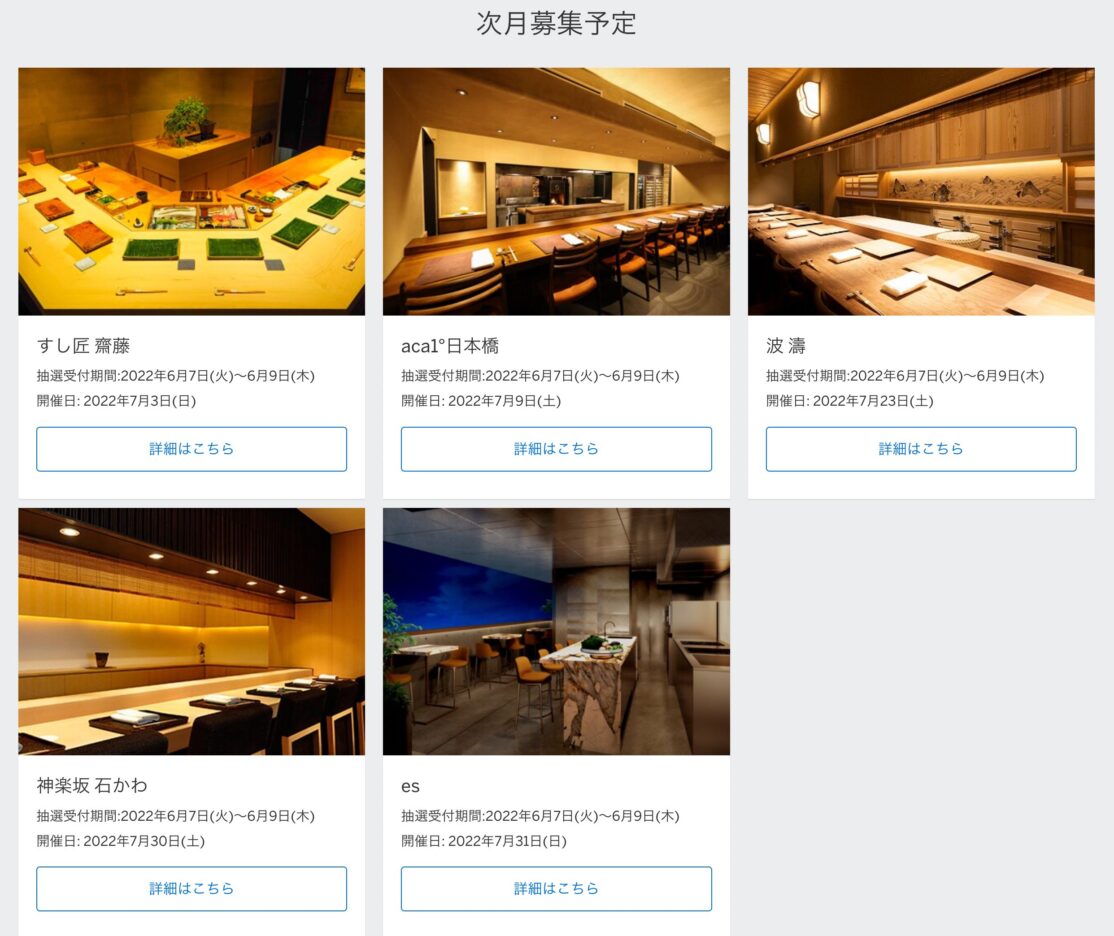
Task: Select the aca1°日本橋 counter photo
Action: pos(556,191)
